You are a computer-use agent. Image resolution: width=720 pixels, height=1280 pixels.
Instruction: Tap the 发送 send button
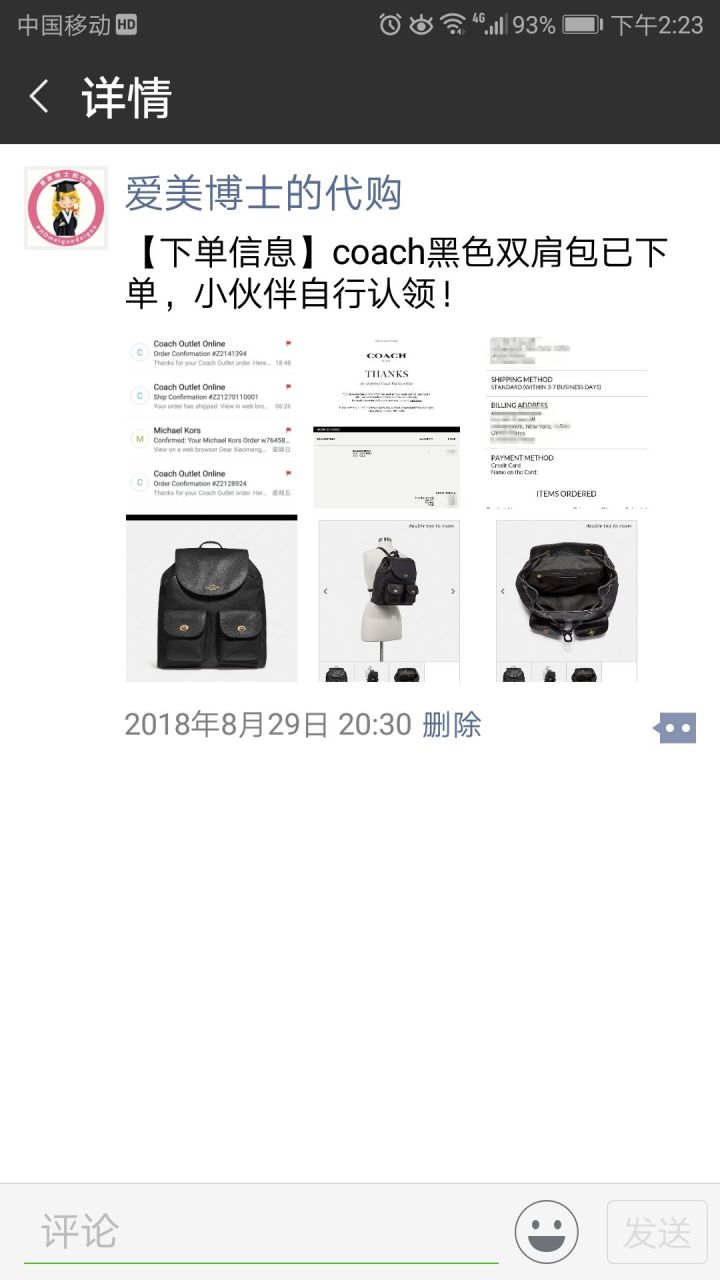(657, 1232)
